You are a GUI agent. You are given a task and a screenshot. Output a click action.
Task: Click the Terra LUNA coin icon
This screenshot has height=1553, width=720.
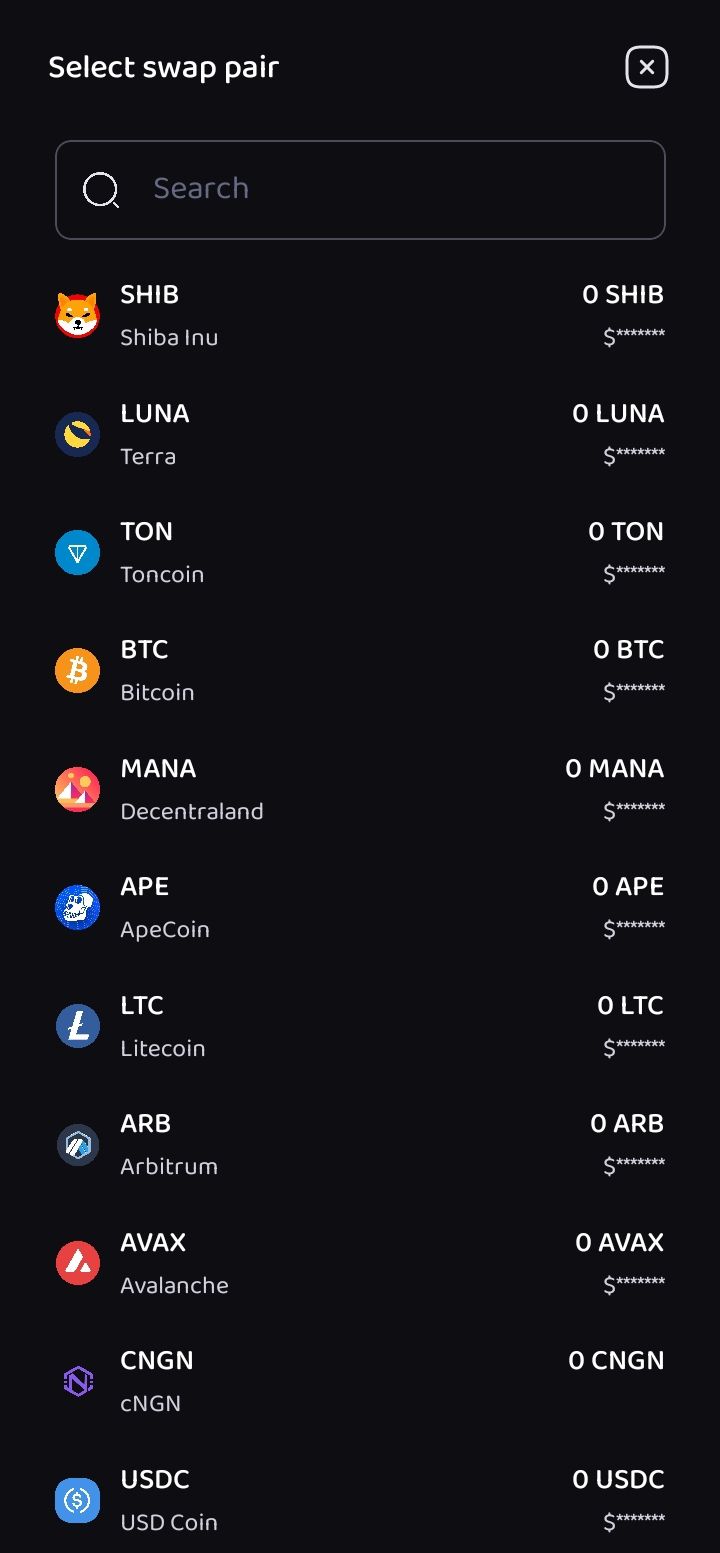(x=77, y=434)
